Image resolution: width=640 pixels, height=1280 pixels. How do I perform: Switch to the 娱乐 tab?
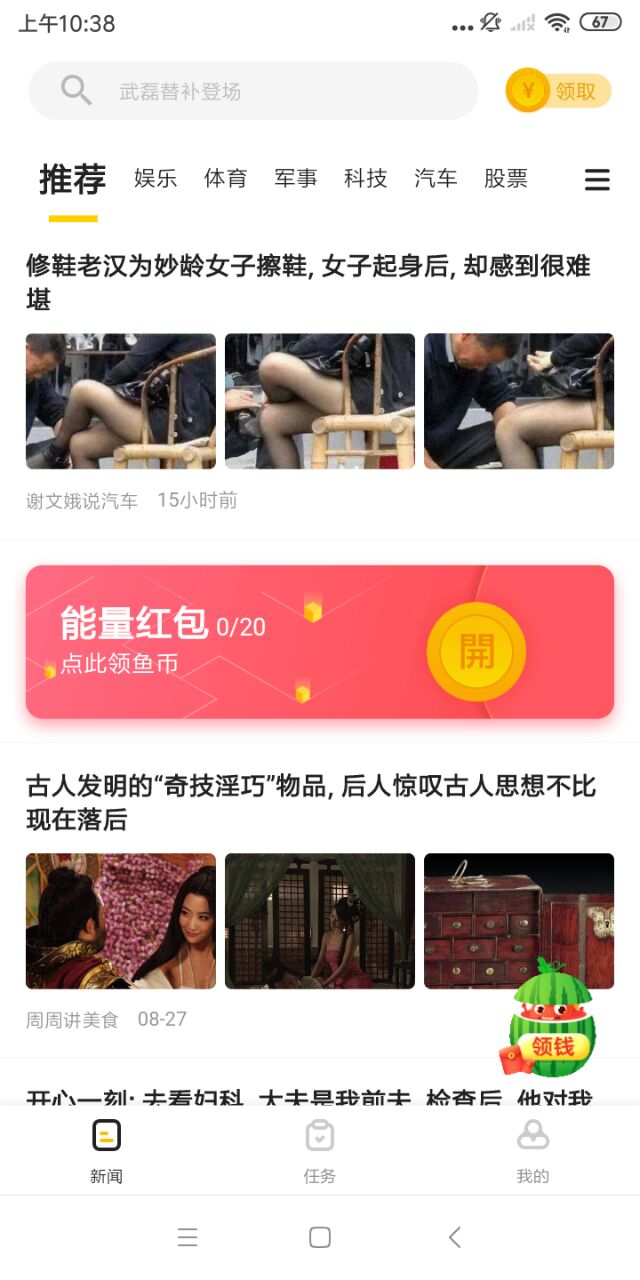click(x=155, y=179)
